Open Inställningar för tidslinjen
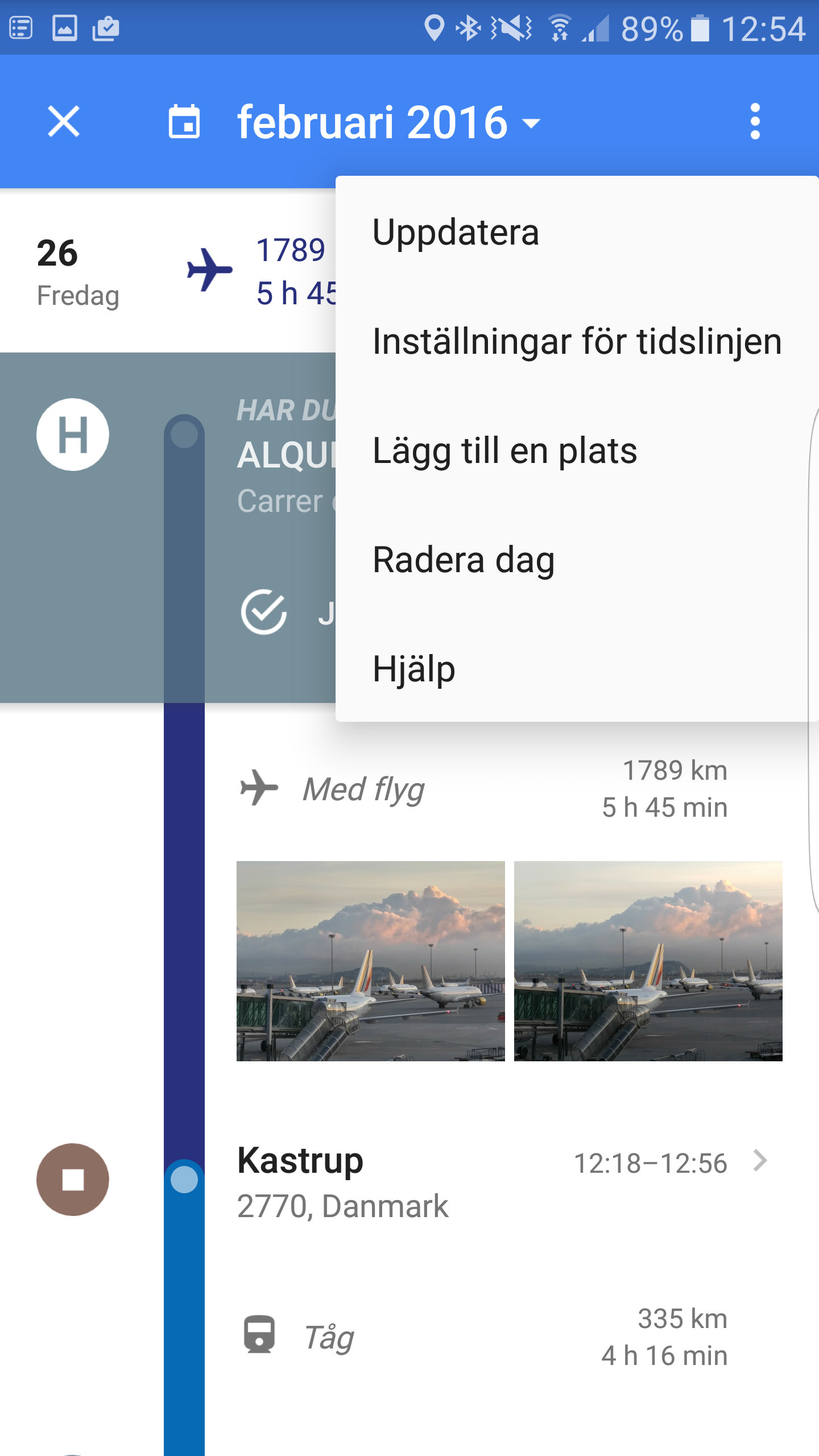819x1456 pixels. pyautogui.click(x=576, y=341)
